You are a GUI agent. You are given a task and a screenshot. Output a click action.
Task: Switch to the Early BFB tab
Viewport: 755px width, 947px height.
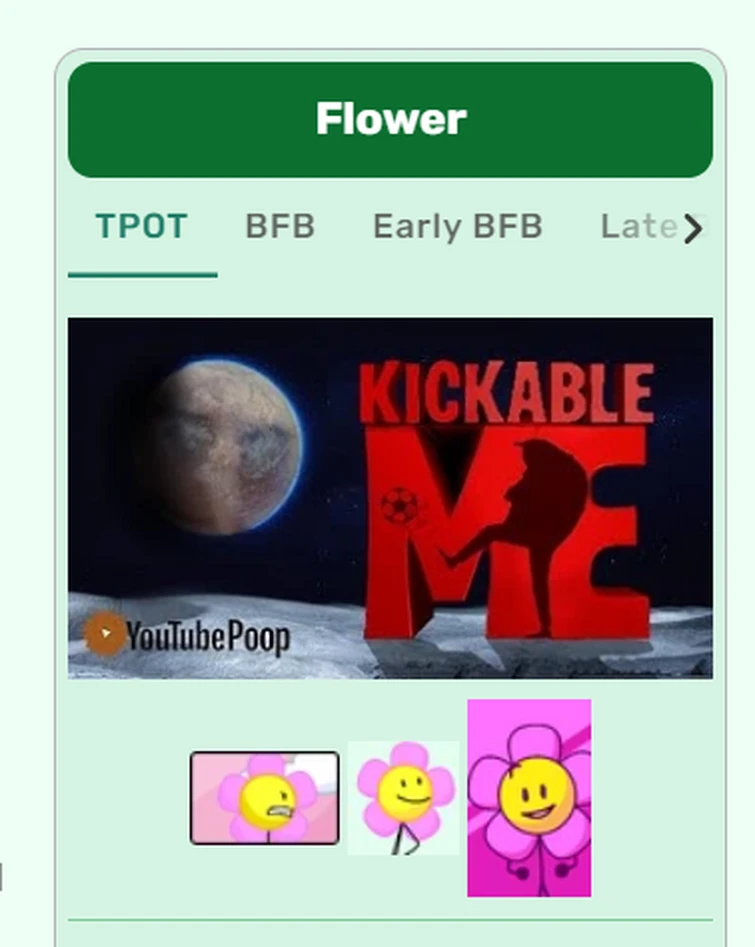point(458,227)
